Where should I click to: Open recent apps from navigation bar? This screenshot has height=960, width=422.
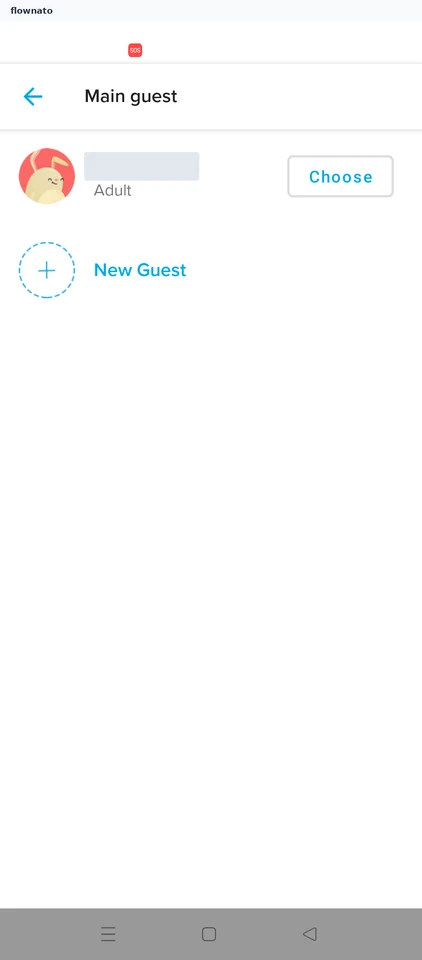[108, 934]
